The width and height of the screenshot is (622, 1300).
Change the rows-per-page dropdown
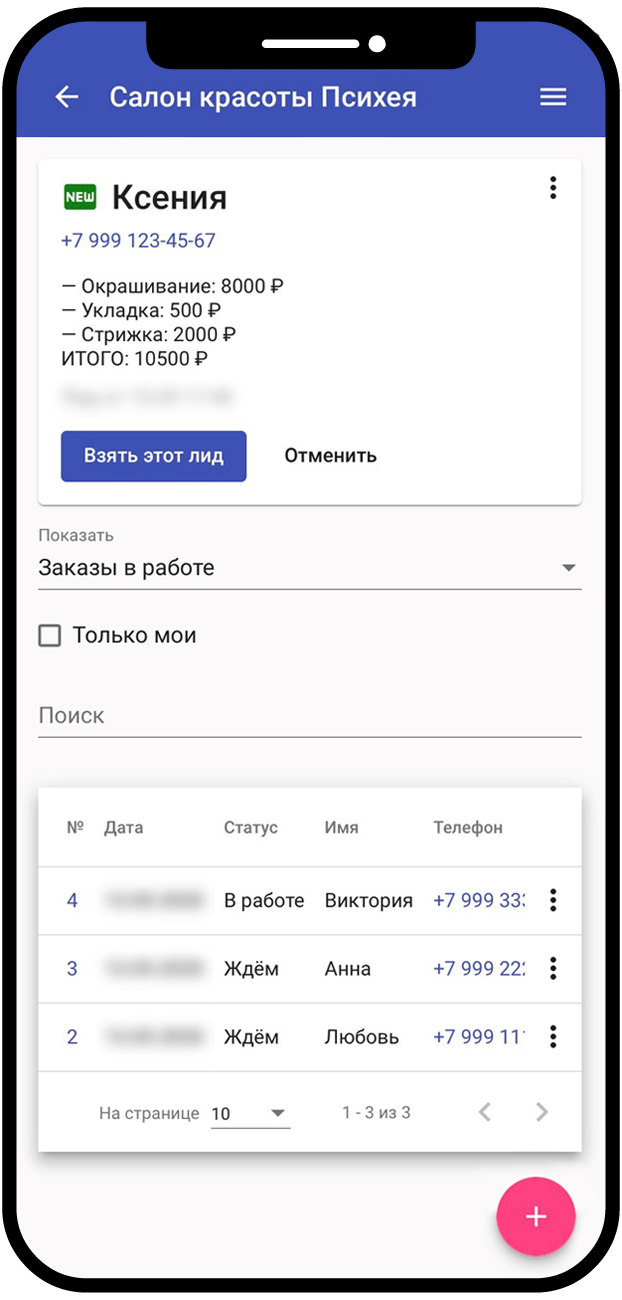[x=250, y=1113]
